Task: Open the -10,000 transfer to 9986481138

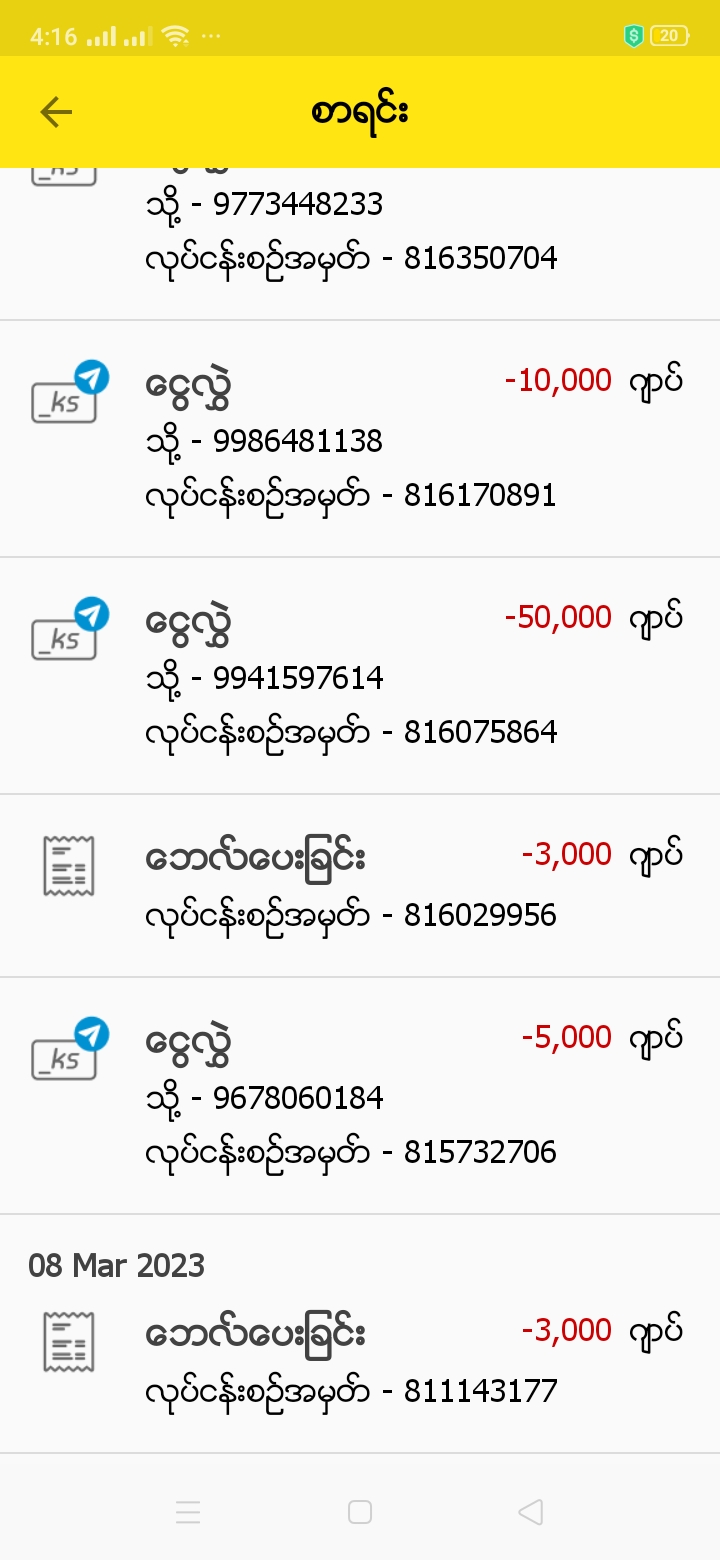Action: 360,438
